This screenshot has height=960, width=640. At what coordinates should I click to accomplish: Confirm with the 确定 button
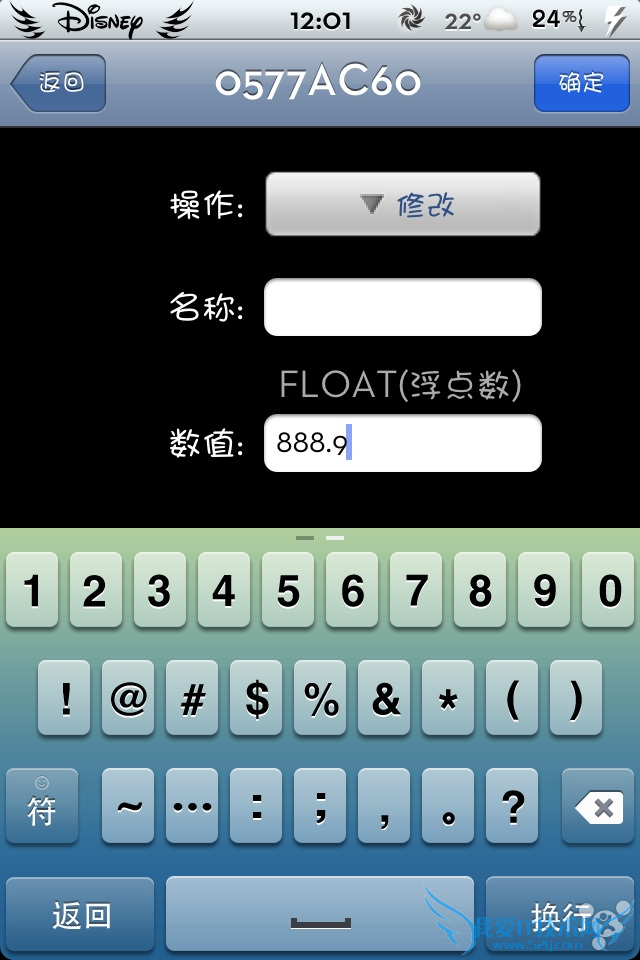[x=581, y=83]
